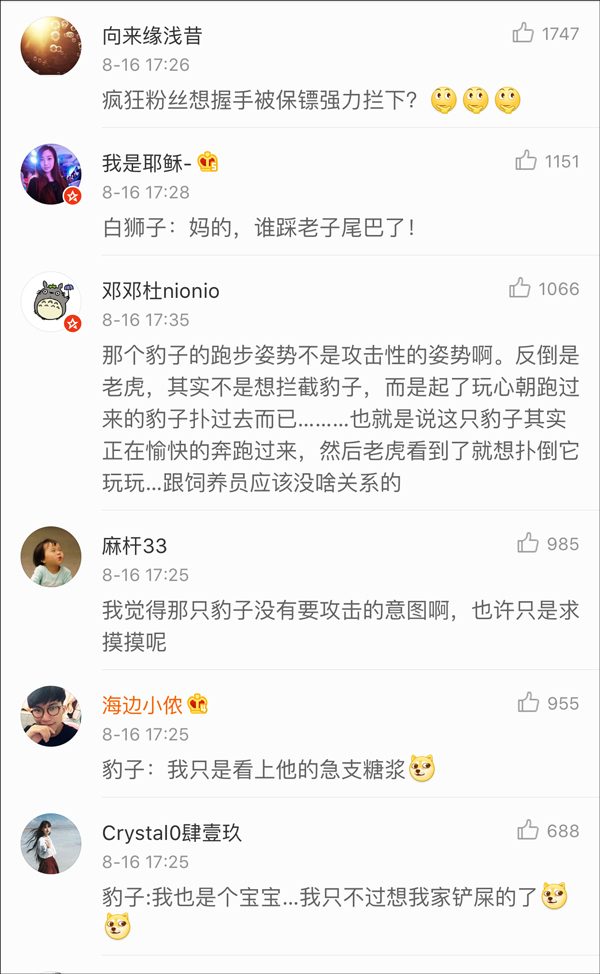Open 向来缘浅昔's profile avatar

click(51, 46)
